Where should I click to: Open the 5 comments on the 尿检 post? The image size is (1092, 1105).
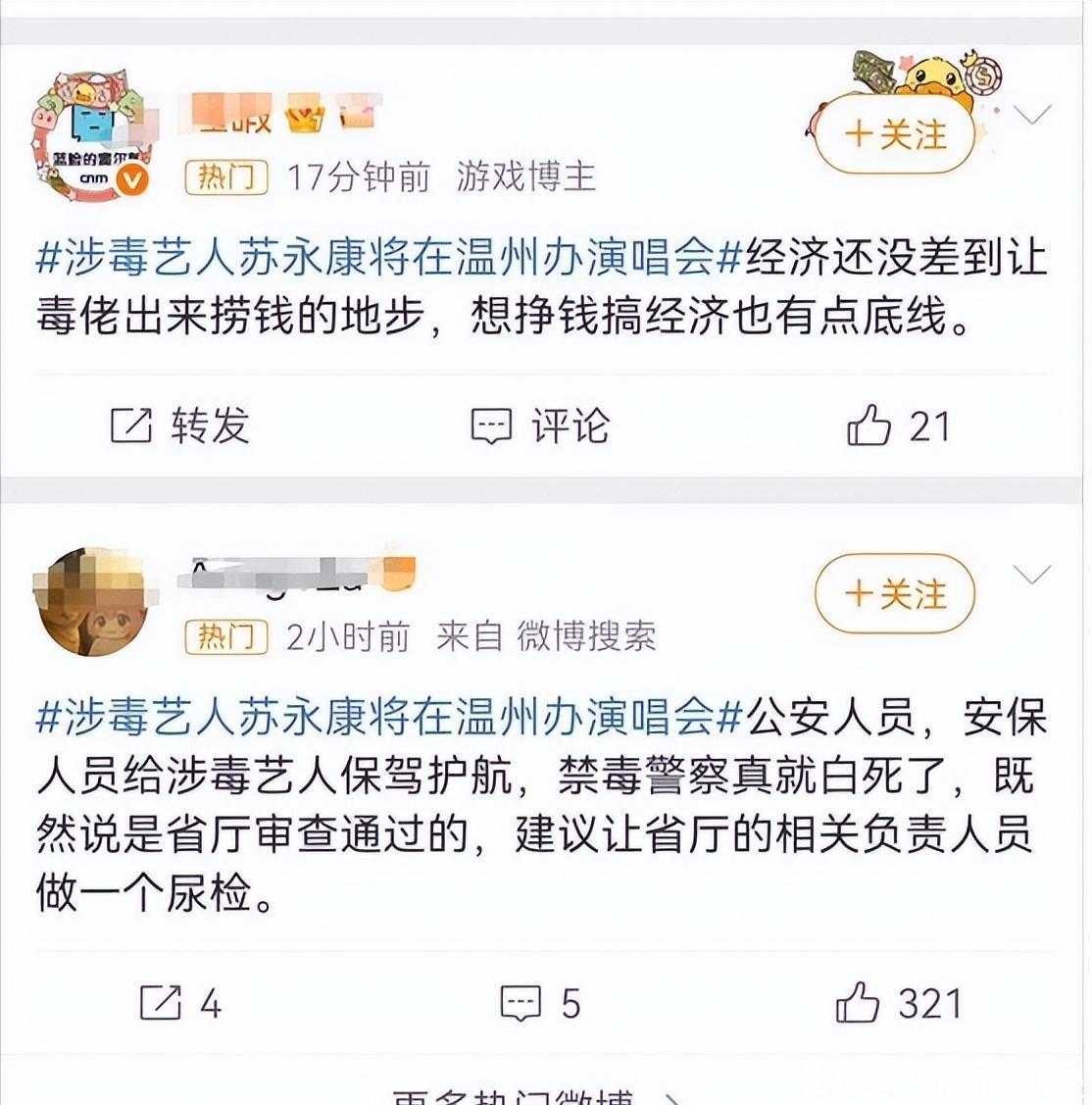coord(540,1003)
